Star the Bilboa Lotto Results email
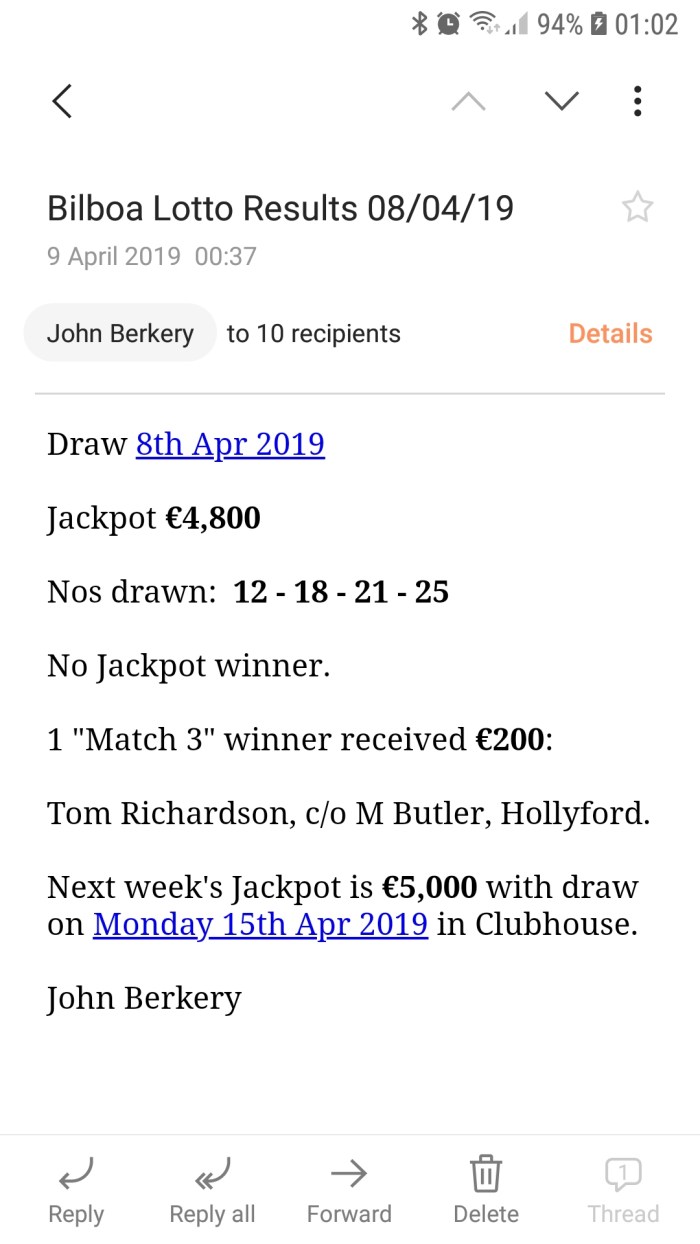The height and width of the screenshot is (1244, 700). [x=637, y=208]
